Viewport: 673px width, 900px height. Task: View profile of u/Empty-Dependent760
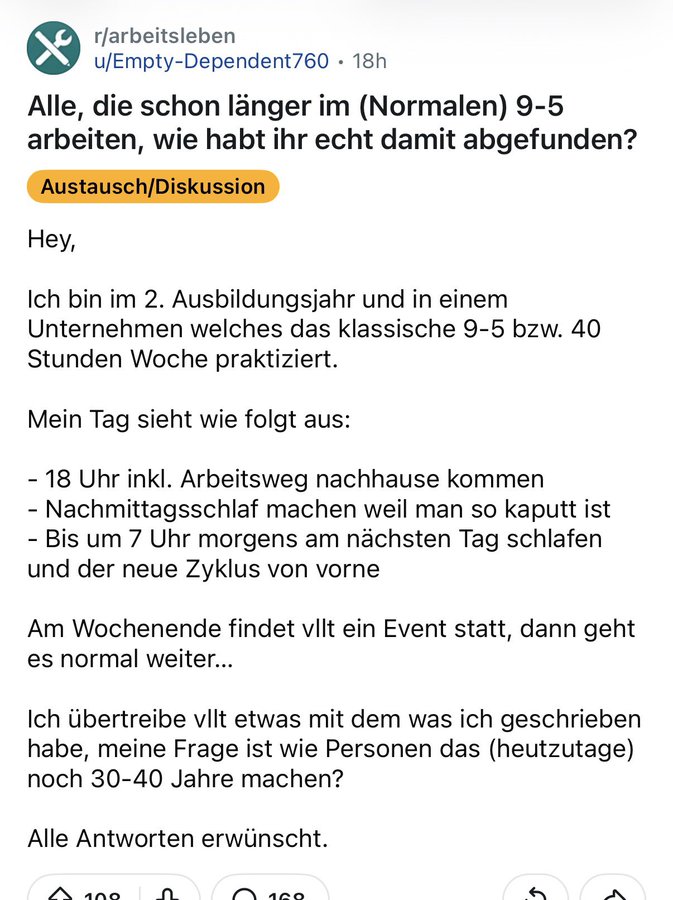click(211, 61)
